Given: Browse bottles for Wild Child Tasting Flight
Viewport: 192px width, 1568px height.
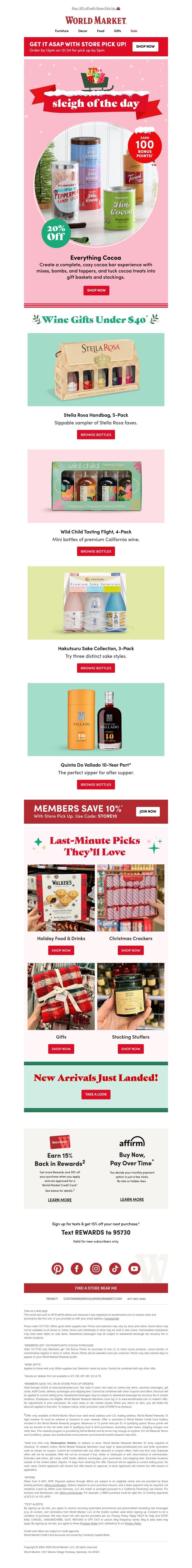Looking at the screenshot, I should click(96, 551).
